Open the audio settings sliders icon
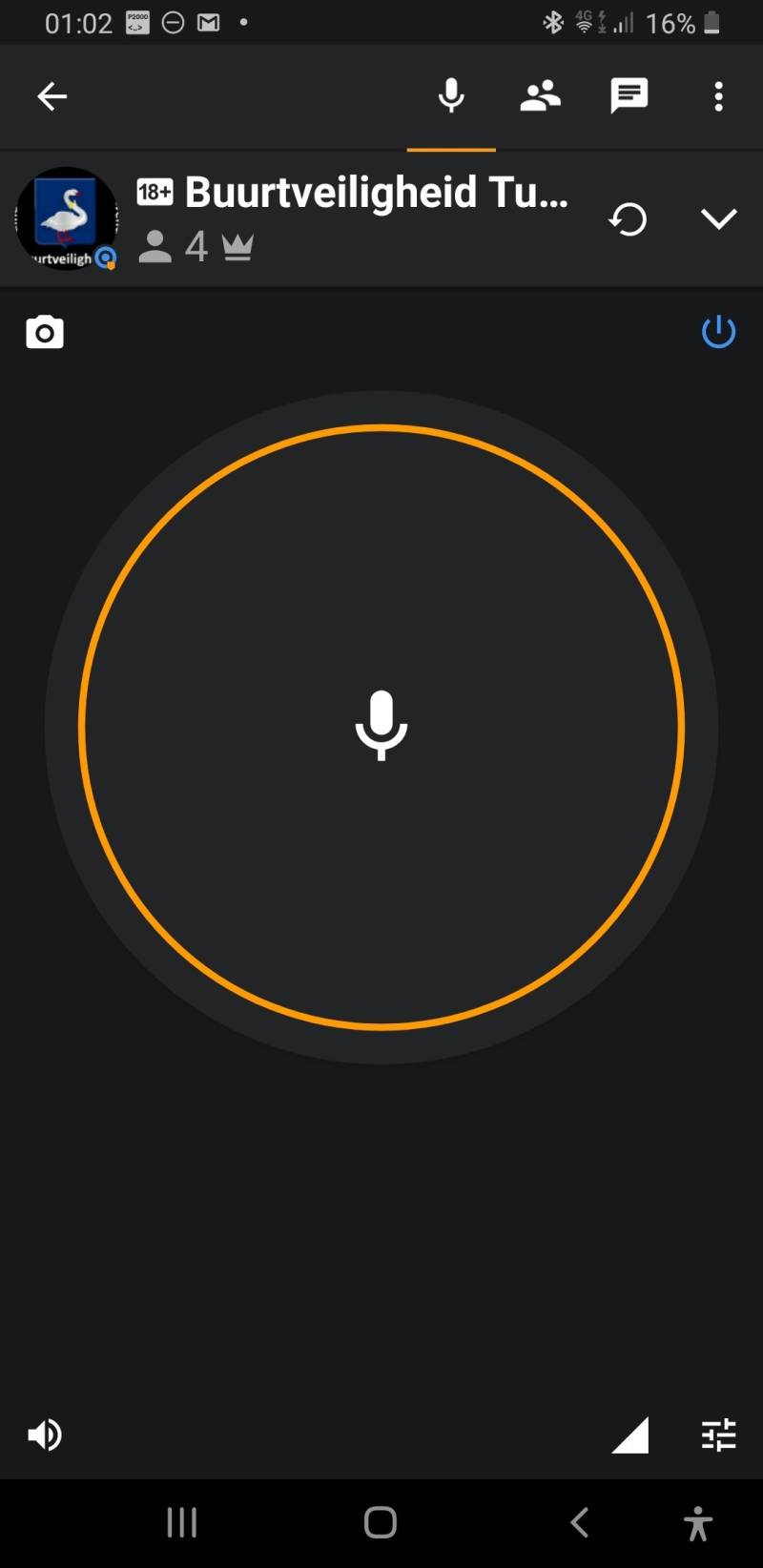 pyautogui.click(x=718, y=1434)
